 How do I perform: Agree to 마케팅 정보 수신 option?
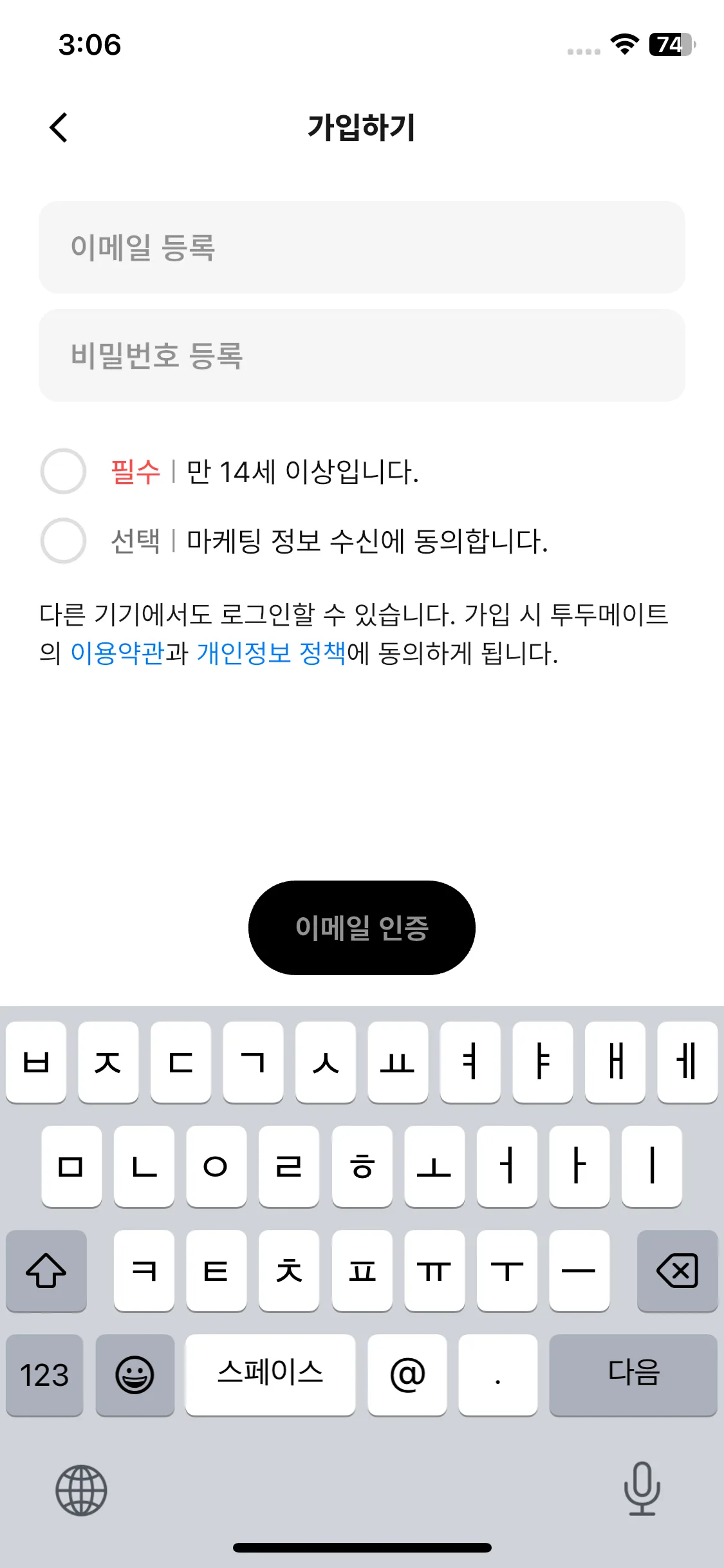[x=63, y=541]
